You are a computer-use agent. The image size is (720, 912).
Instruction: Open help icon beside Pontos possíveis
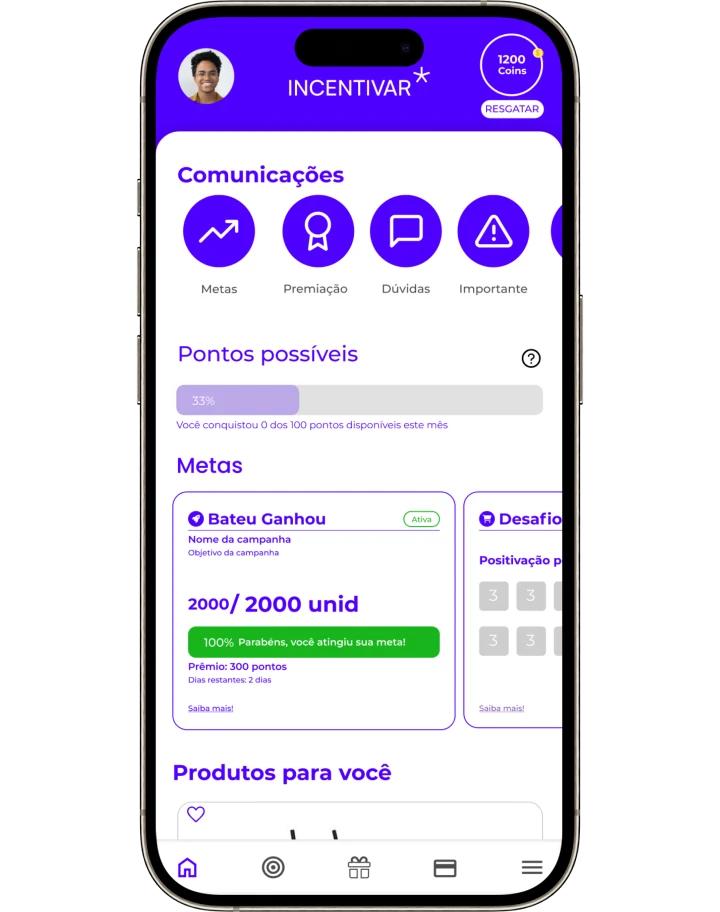[x=531, y=359]
